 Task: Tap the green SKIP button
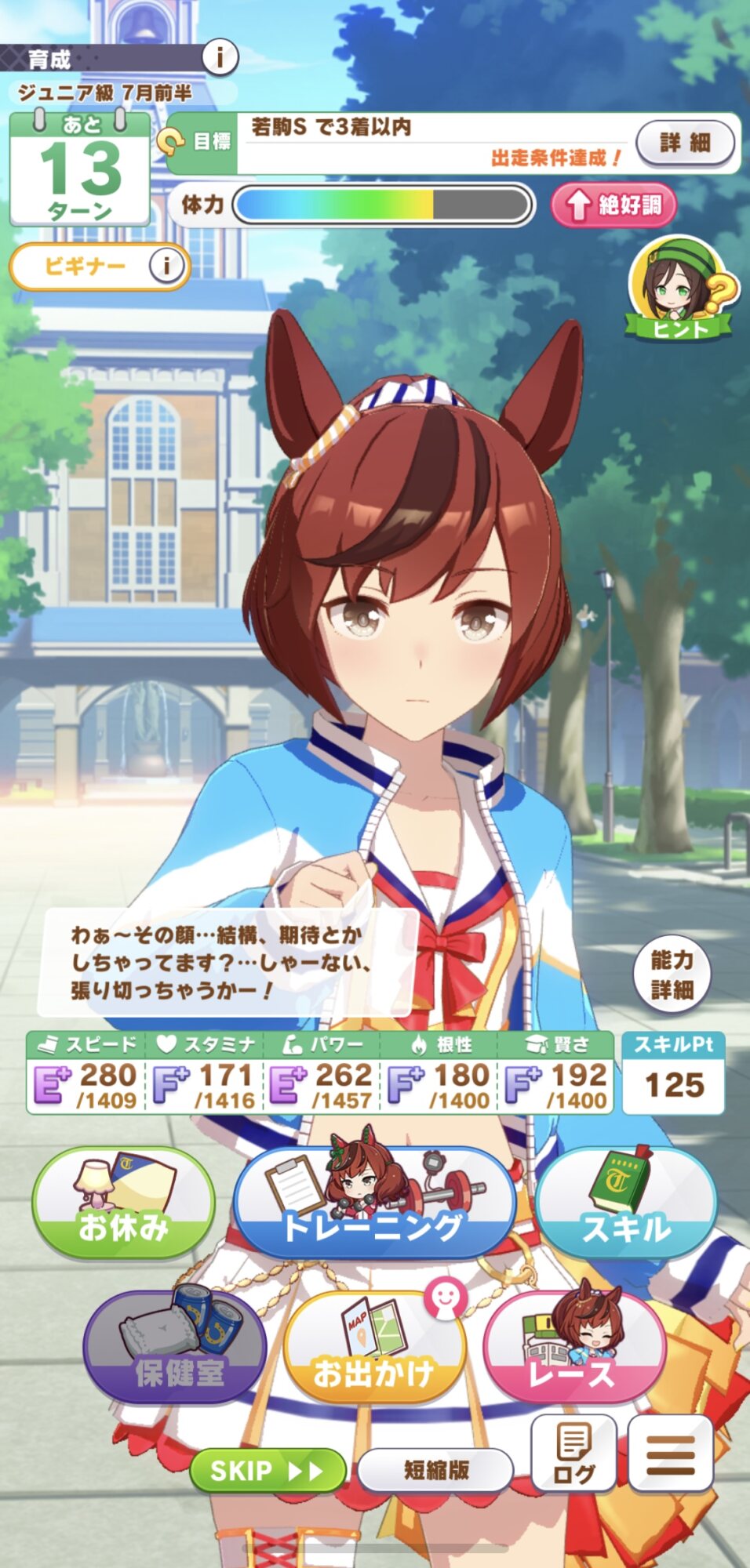(x=268, y=1470)
